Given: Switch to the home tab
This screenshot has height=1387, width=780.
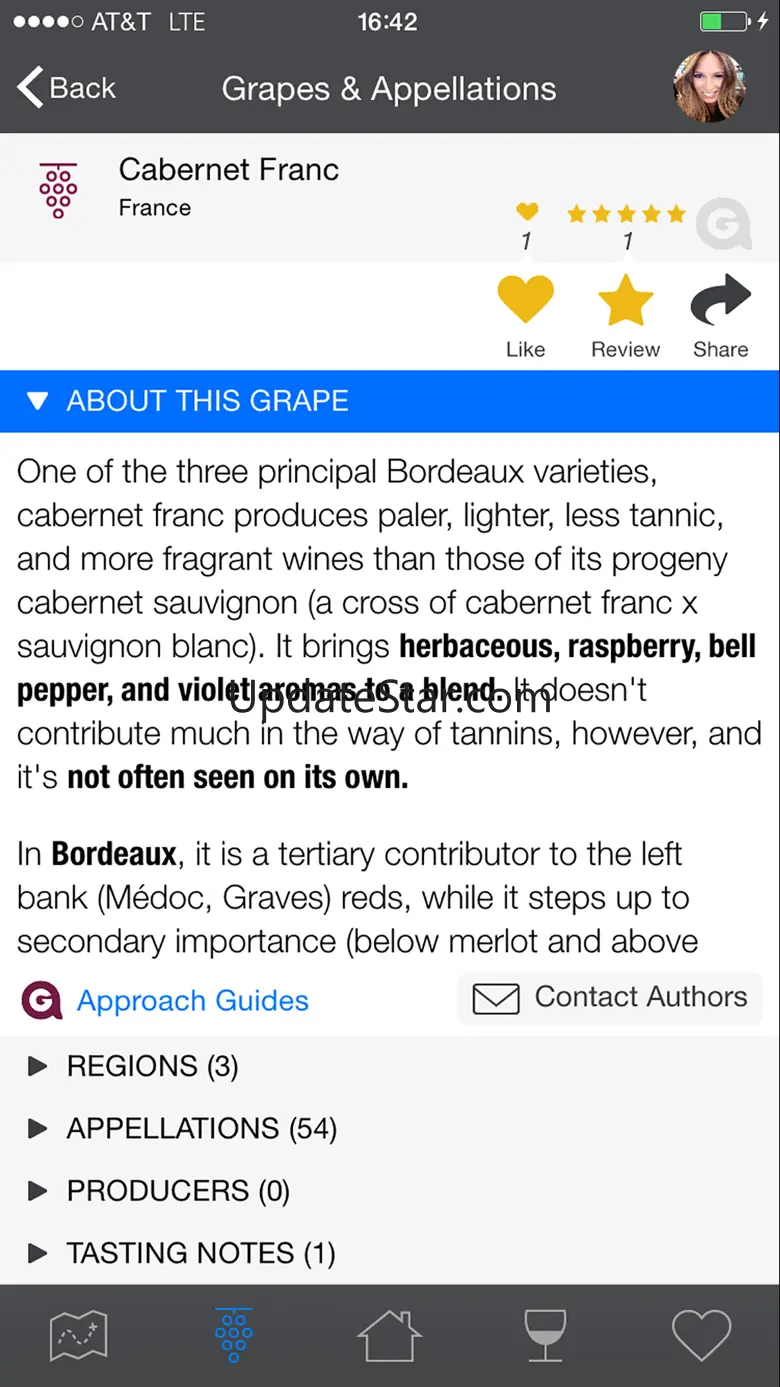Looking at the screenshot, I should [390, 1335].
